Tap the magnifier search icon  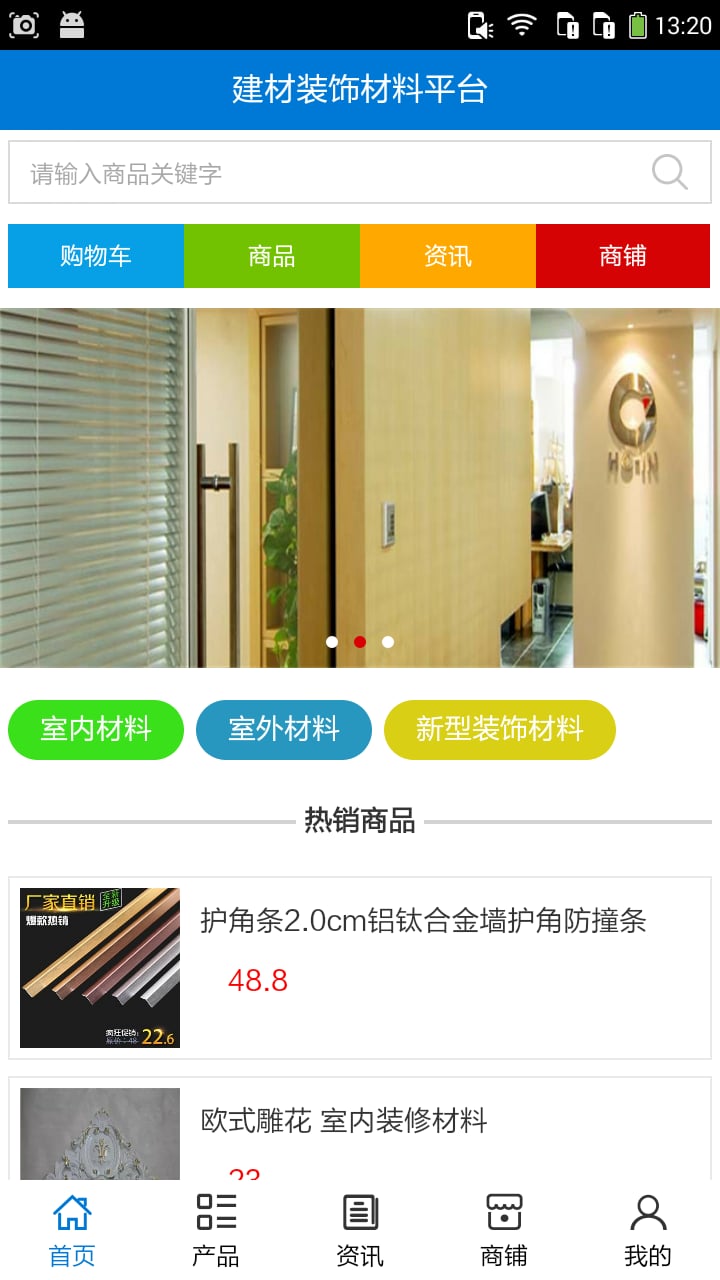point(669,172)
